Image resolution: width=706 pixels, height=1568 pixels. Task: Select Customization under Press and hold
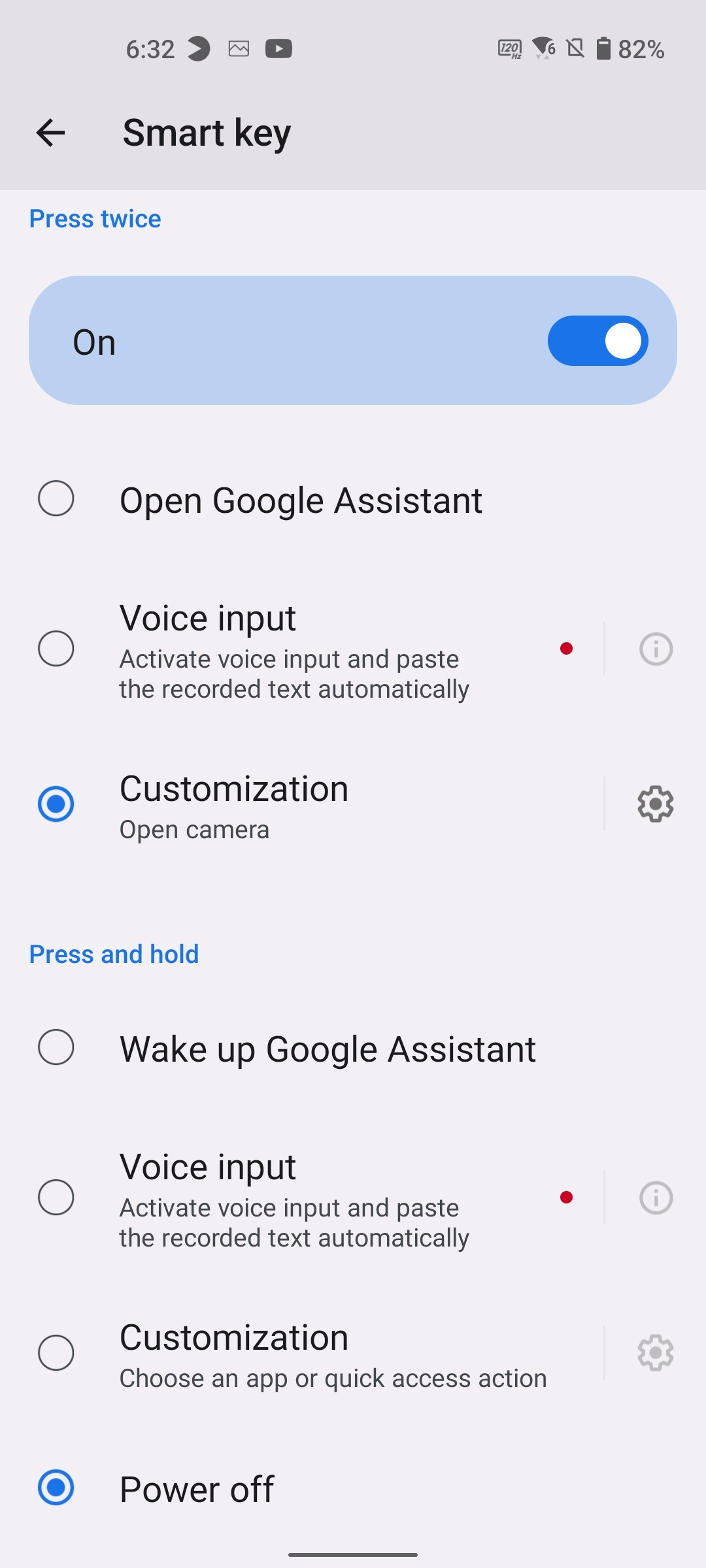coord(56,1353)
